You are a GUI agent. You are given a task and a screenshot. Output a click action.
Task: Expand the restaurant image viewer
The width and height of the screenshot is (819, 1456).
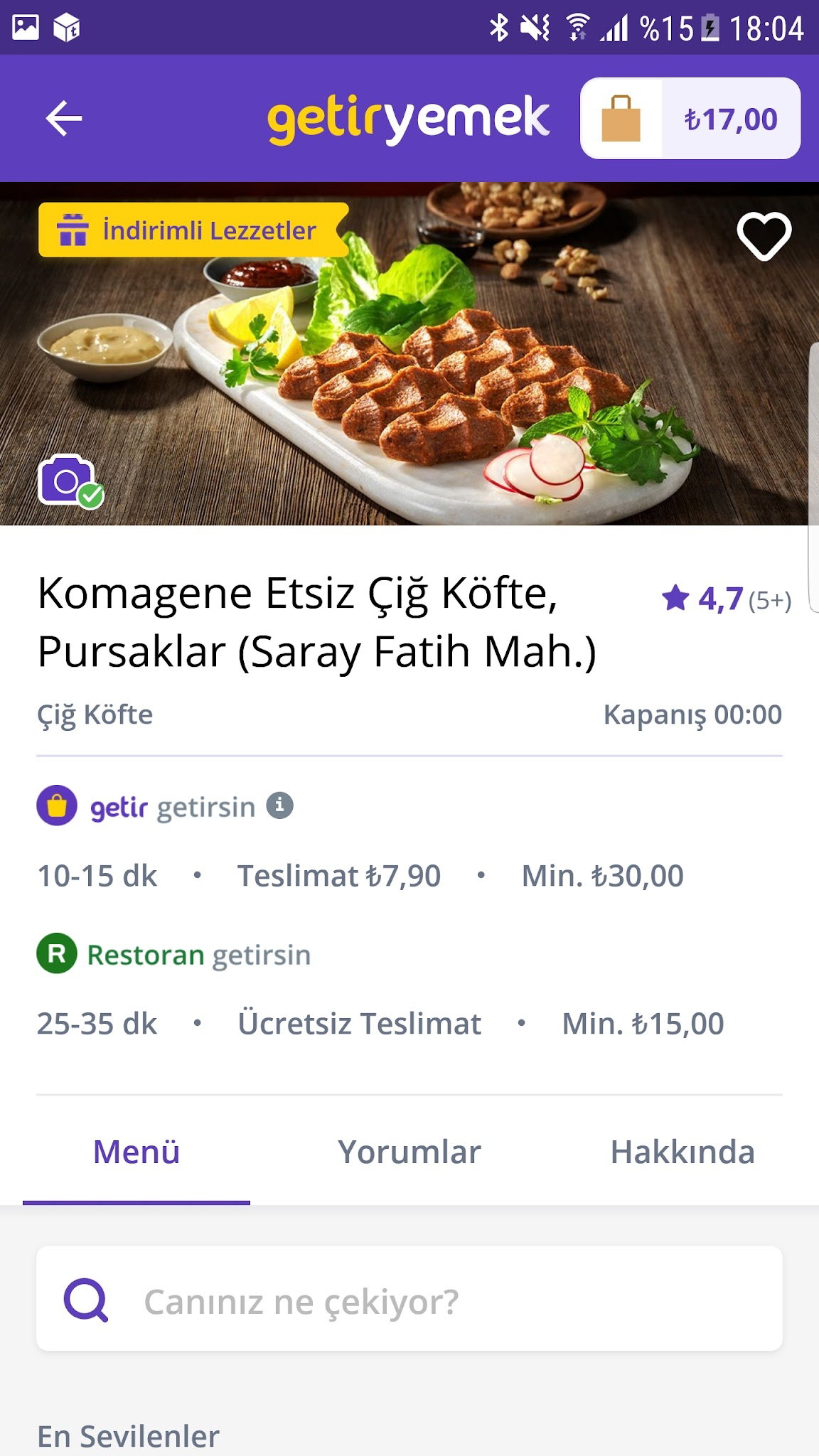[x=409, y=355]
